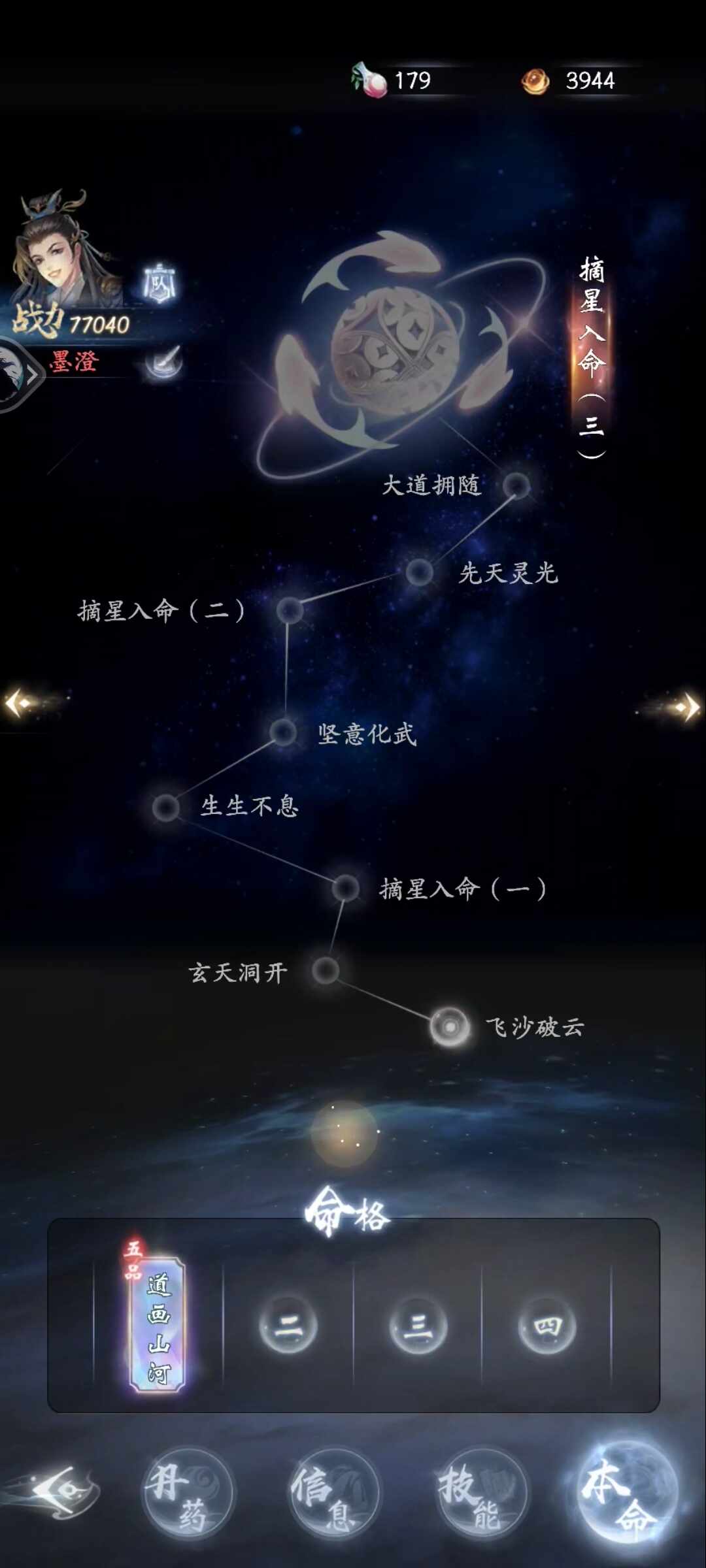Image resolution: width=706 pixels, height=1568 pixels.
Task: Select the 飞沙破云 star node
Action: pyautogui.click(x=450, y=1026)
